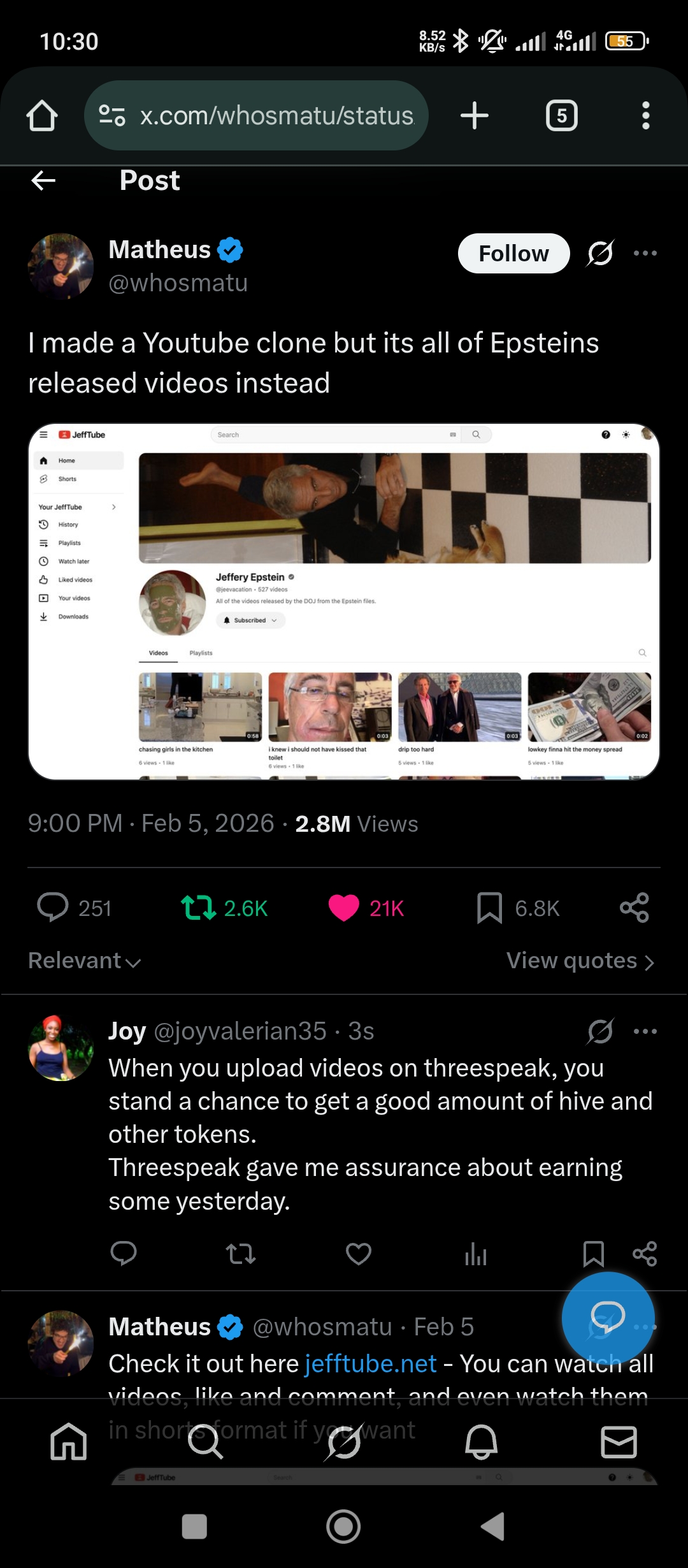View analytics on Joy's reply

point(475,1254)
